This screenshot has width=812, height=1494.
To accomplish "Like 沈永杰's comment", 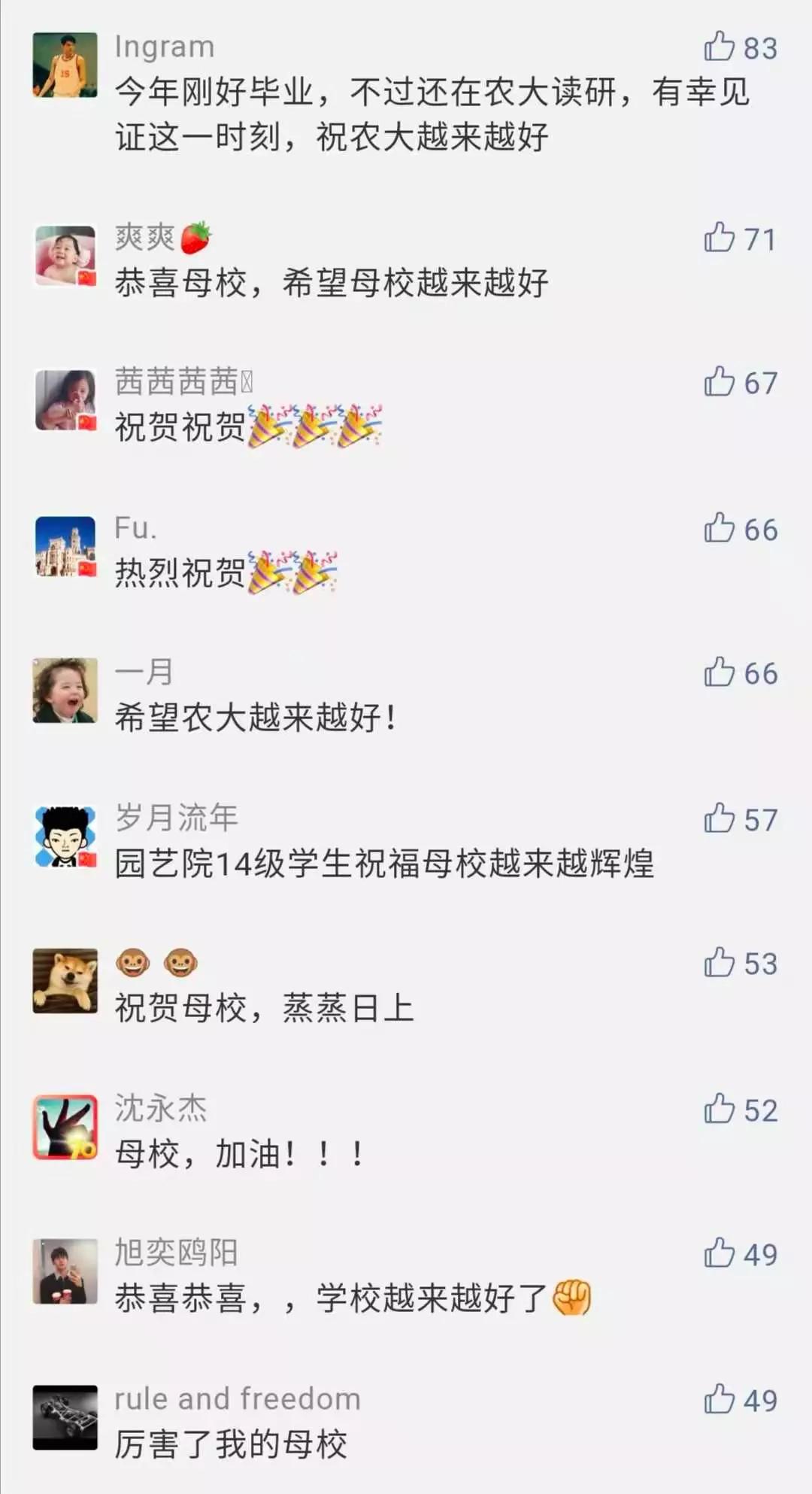I will pyautogui.click(x=719, y=1109).
